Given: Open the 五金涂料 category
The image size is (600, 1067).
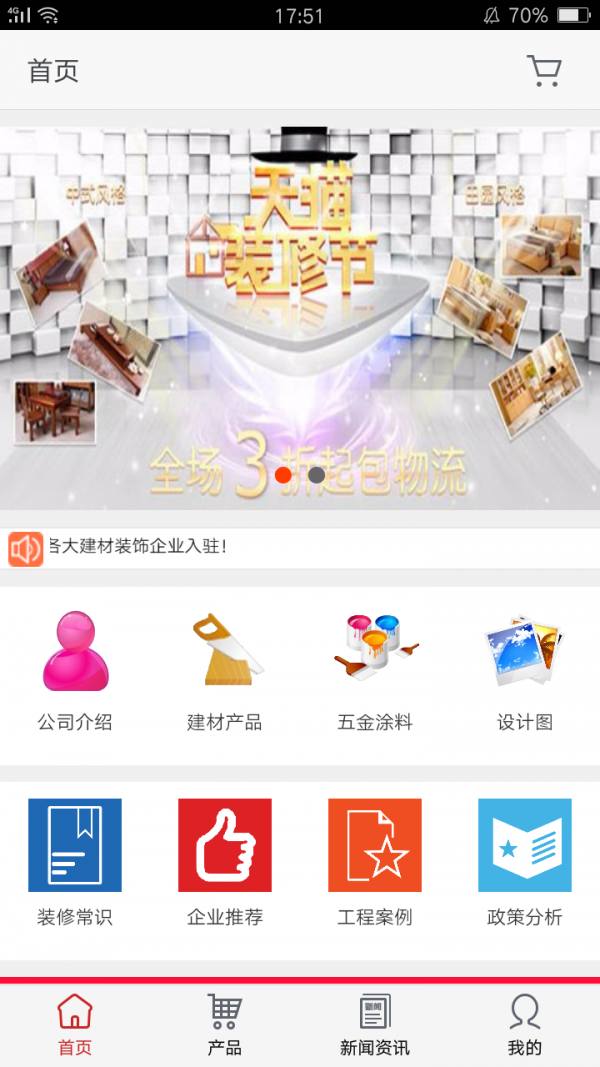Looking at the screenshot, I should [x=375, y=670].
